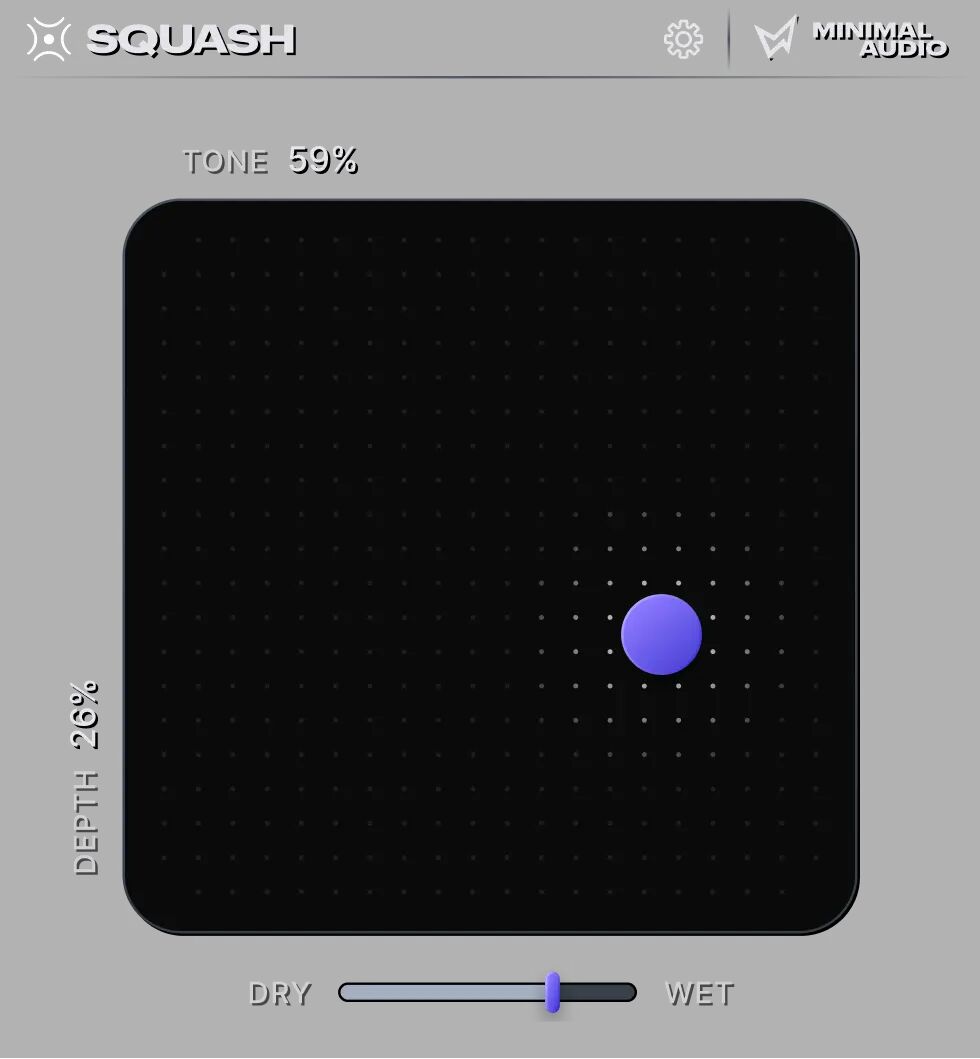The width and height of the screenshot is (980, 1059).
Task: Click the divider area beside the gear icon
Action: [730, 40]
